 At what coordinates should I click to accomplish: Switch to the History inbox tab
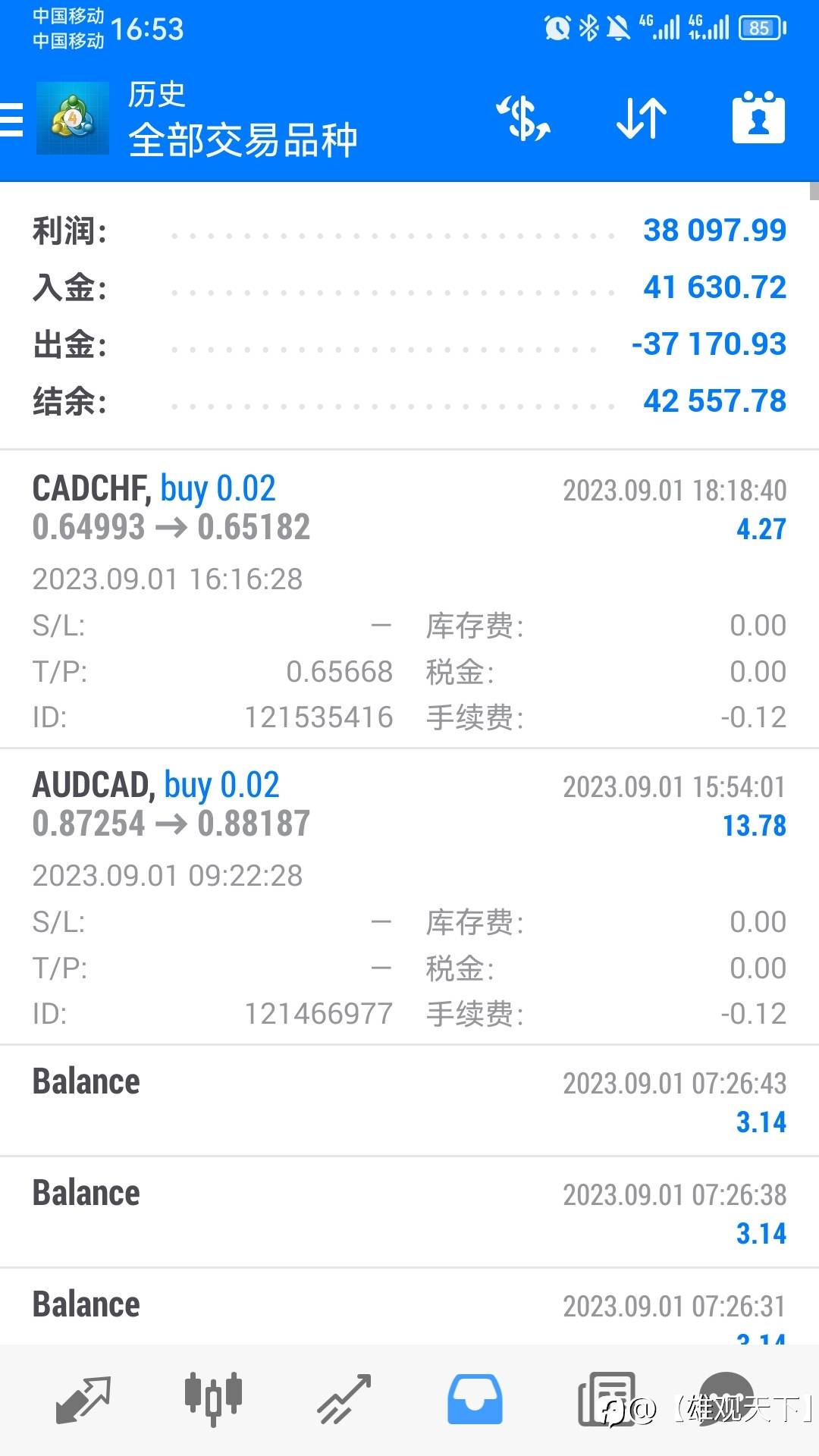click(x=475, y=1399)
